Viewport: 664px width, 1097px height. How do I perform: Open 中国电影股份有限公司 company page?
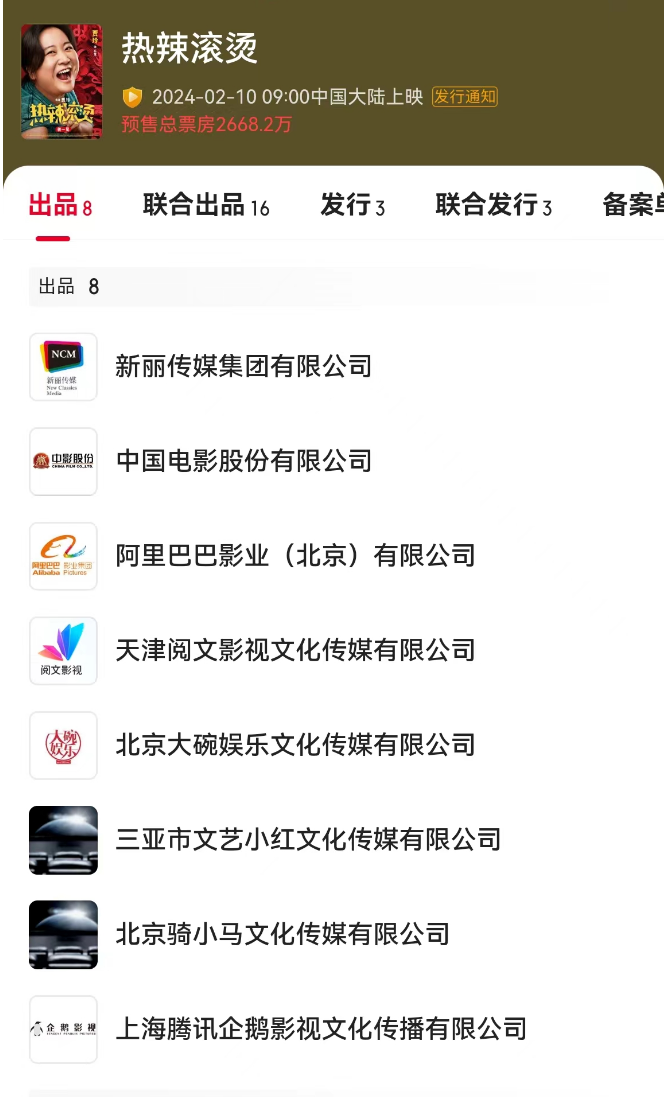[x=244, y=461]
